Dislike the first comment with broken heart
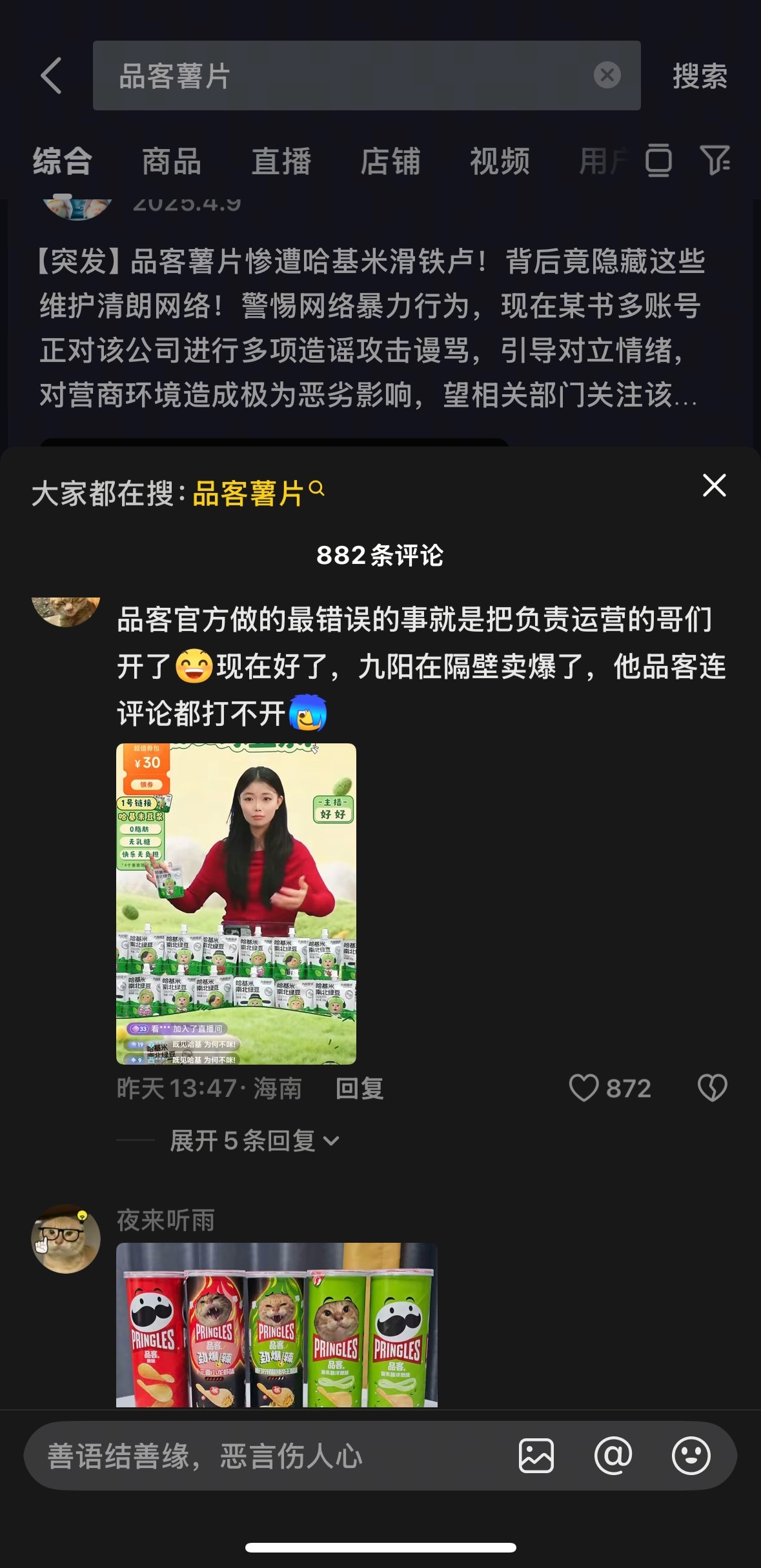 click(712, 1088)
